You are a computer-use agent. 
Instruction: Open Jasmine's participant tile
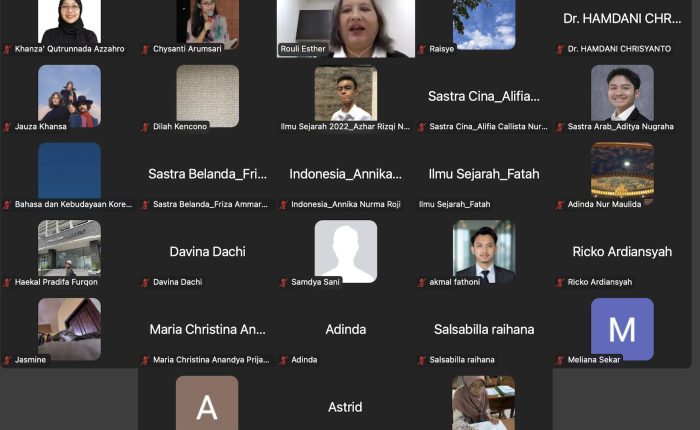pyautogui.click(x=69, y=328)
